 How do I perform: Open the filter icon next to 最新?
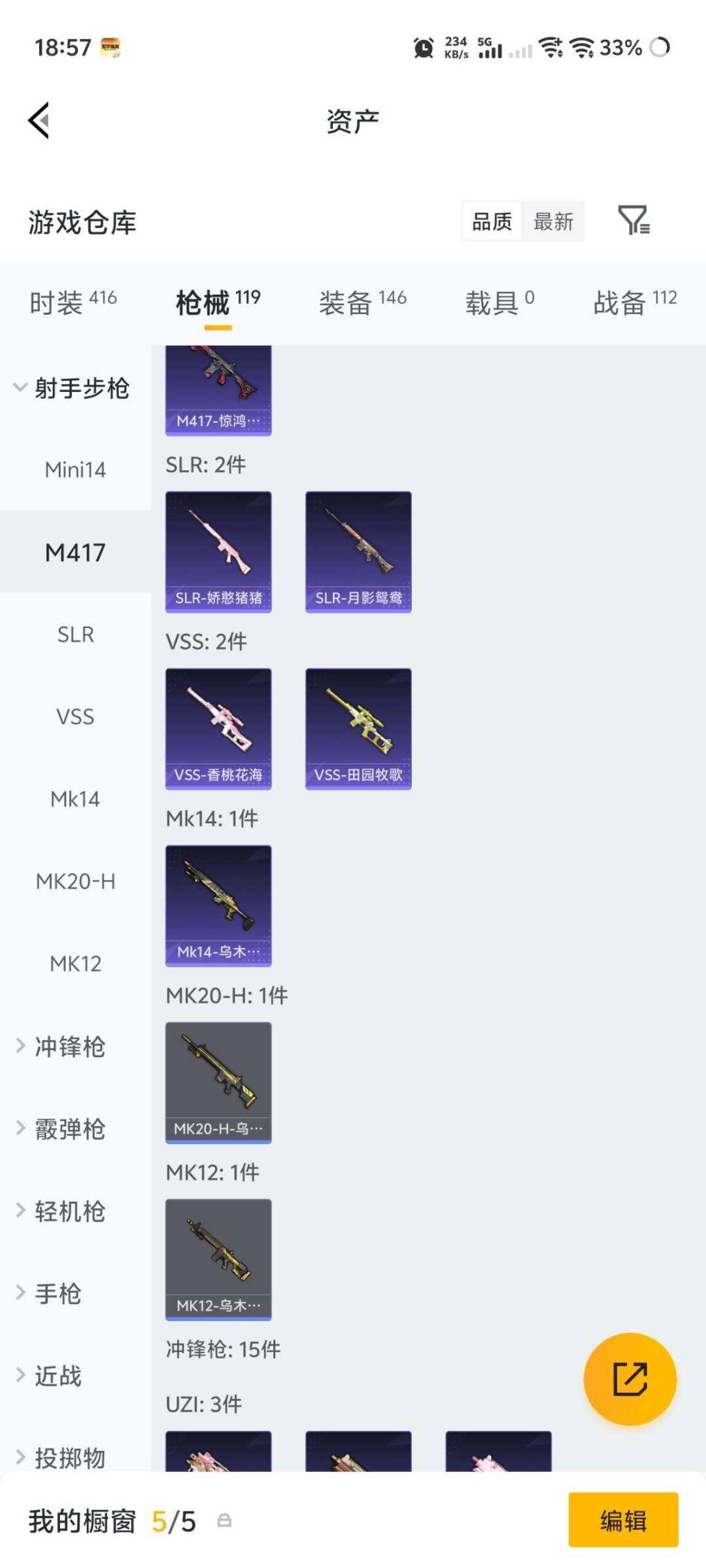(633, 220)
